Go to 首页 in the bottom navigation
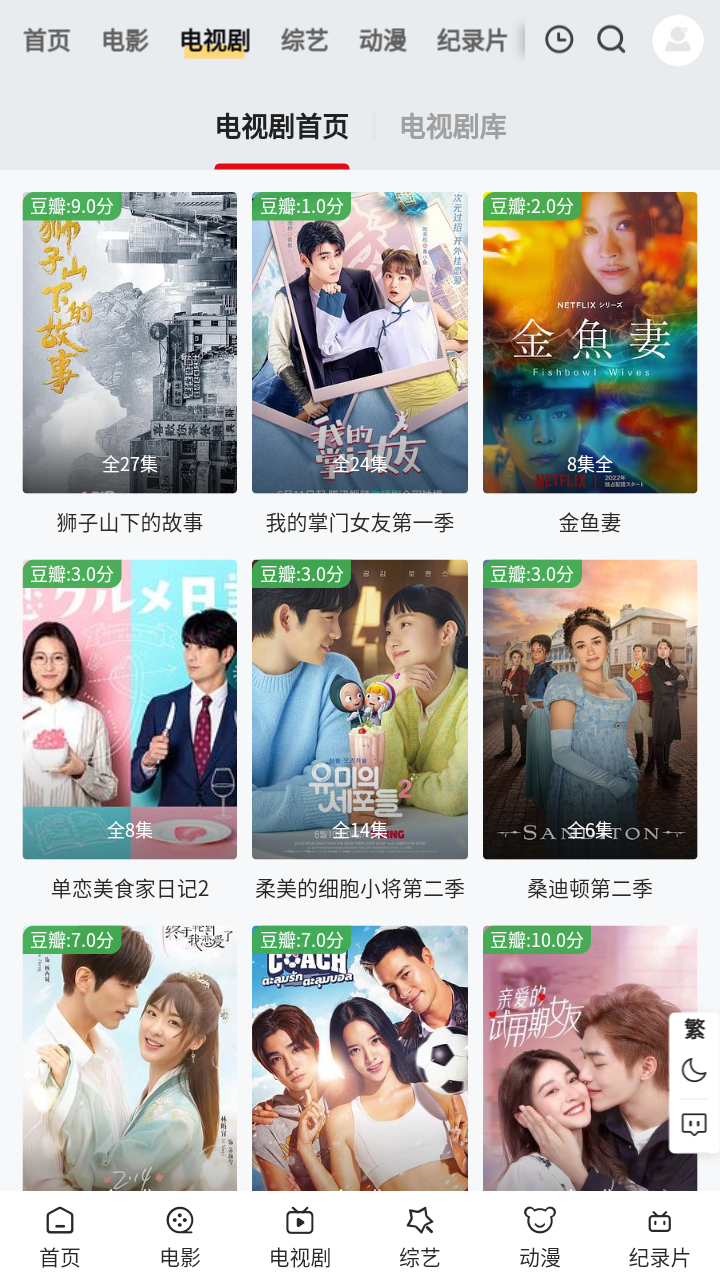 click(60, 1236)
